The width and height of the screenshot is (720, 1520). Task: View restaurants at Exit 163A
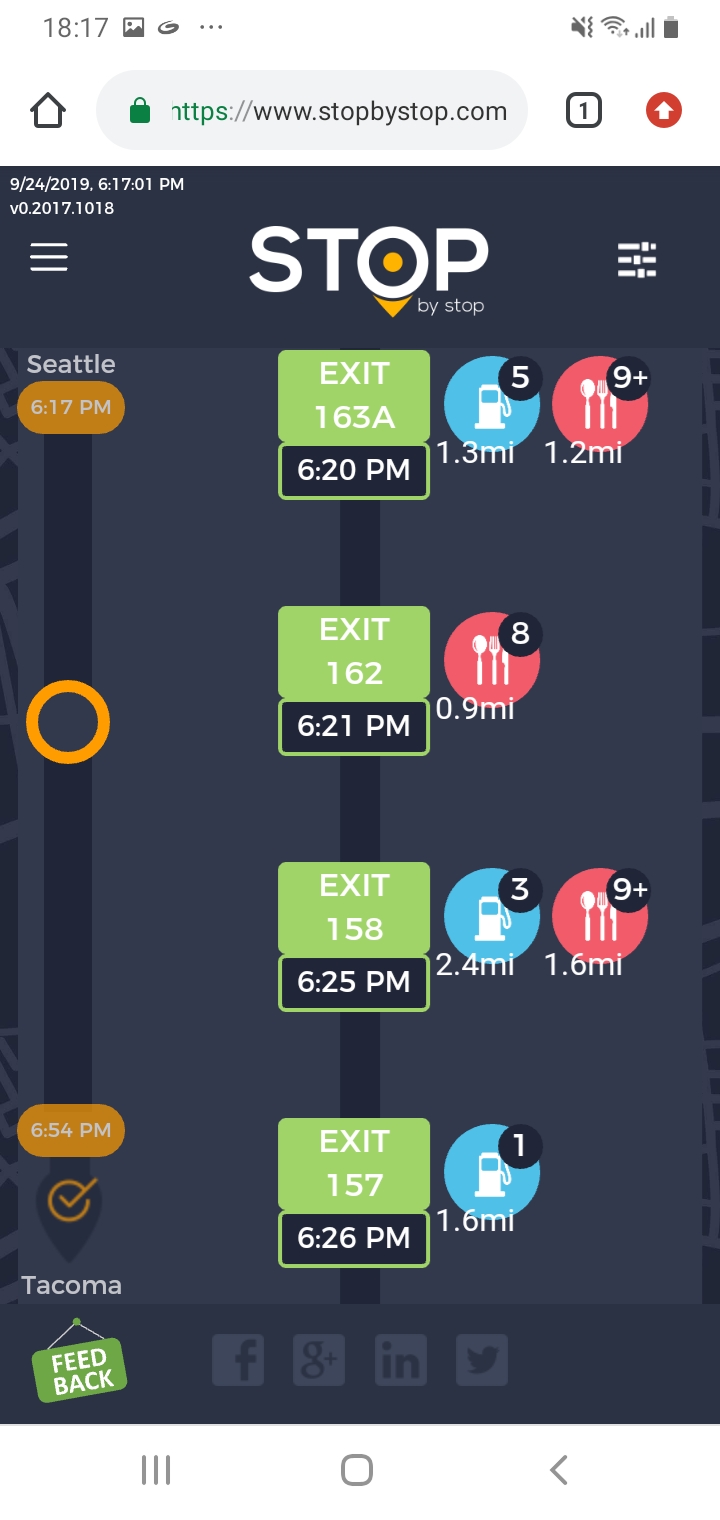(x=600, y=404)
